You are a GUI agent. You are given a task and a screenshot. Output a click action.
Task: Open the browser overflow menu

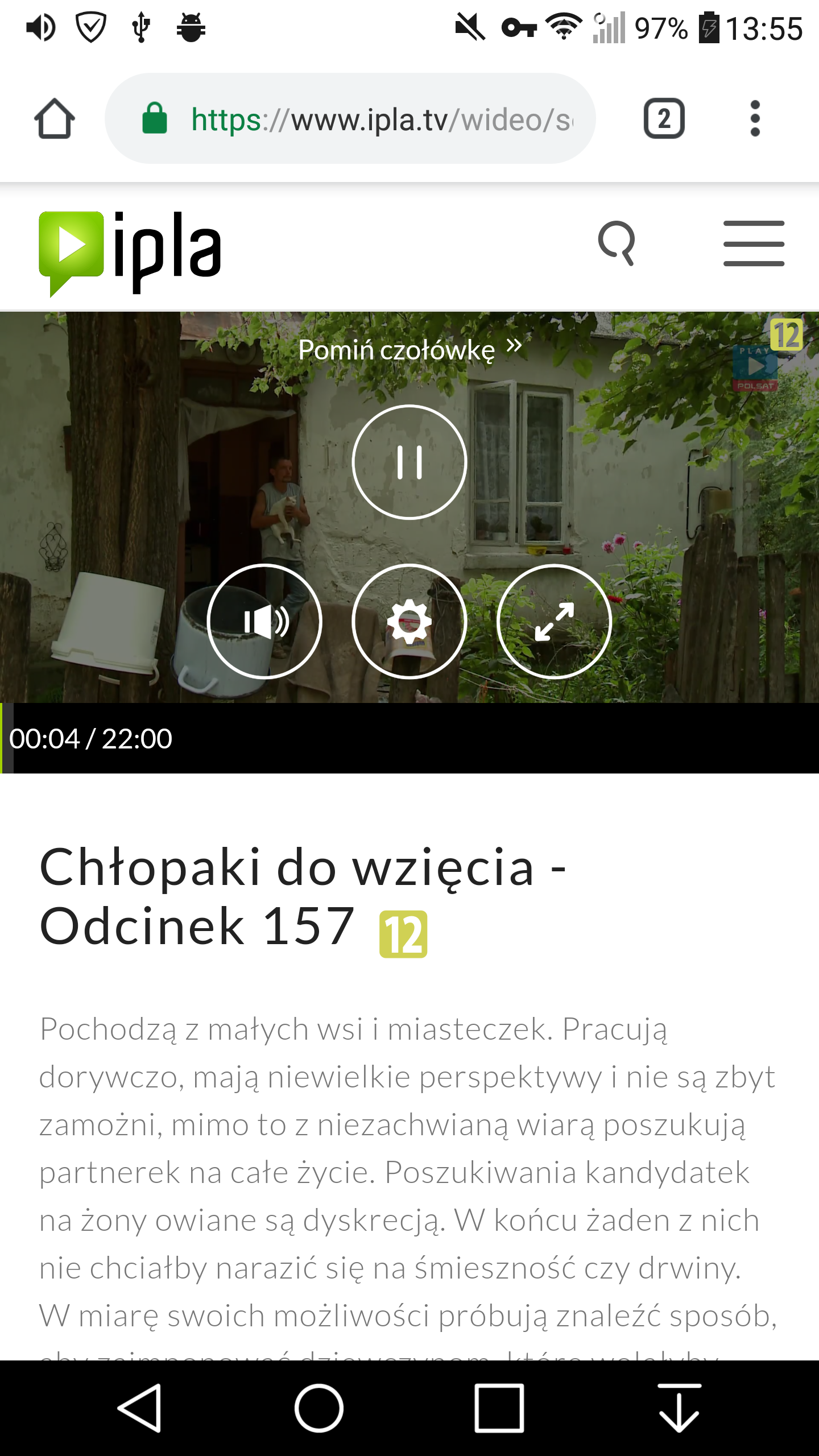(755, 119)
